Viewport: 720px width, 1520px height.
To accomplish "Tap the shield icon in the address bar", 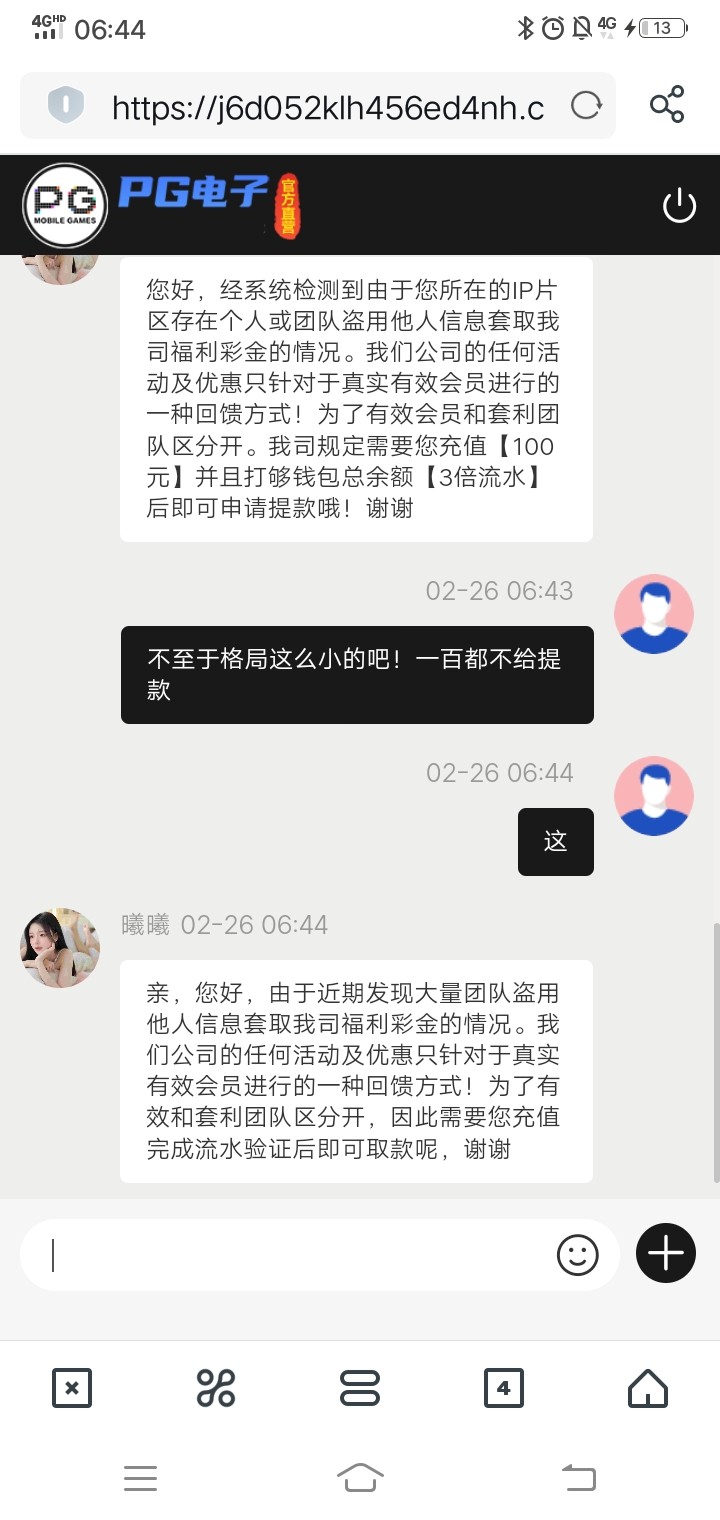I will click(62, 105).
